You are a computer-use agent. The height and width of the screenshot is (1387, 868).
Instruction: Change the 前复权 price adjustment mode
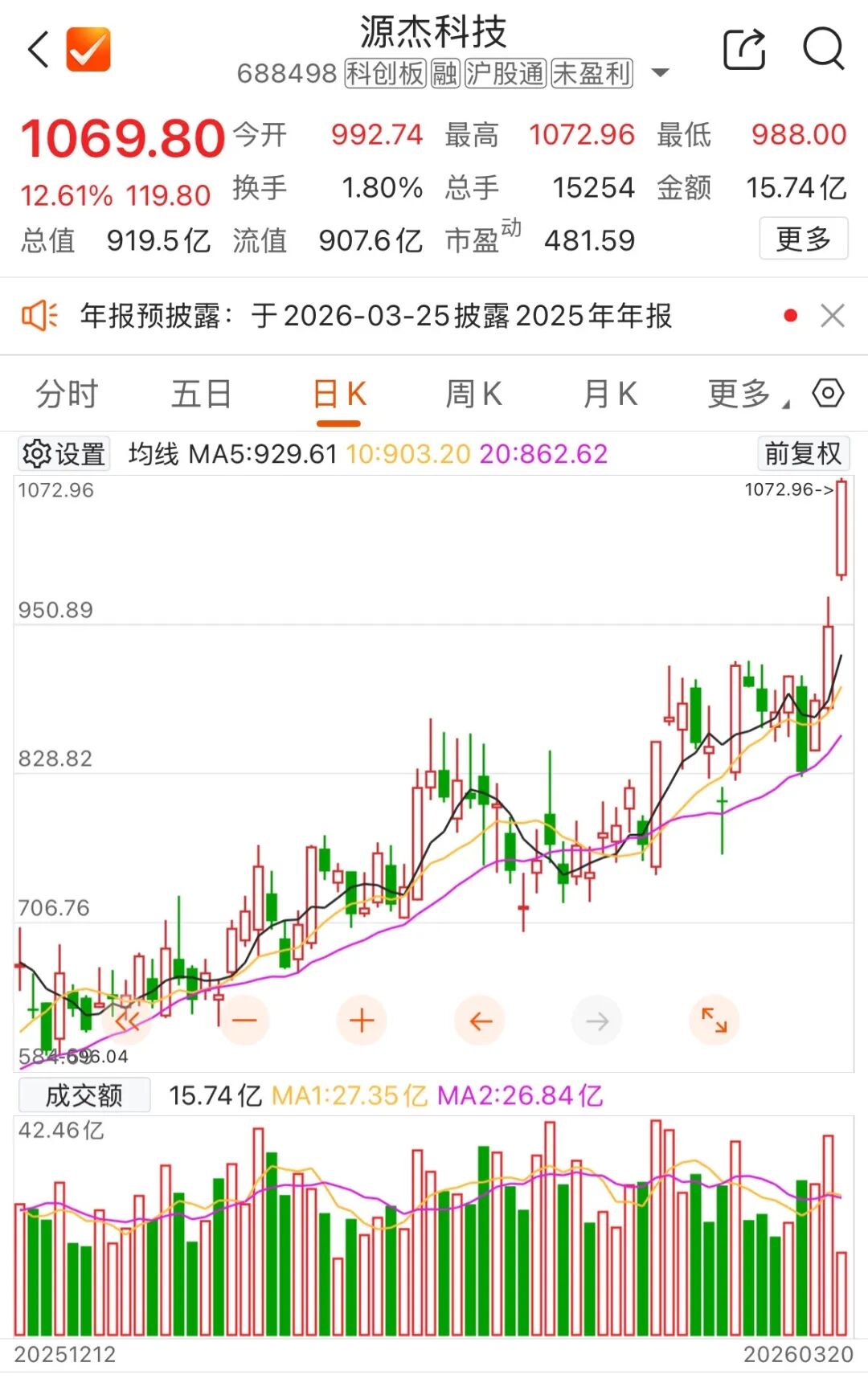coord(802,454)
